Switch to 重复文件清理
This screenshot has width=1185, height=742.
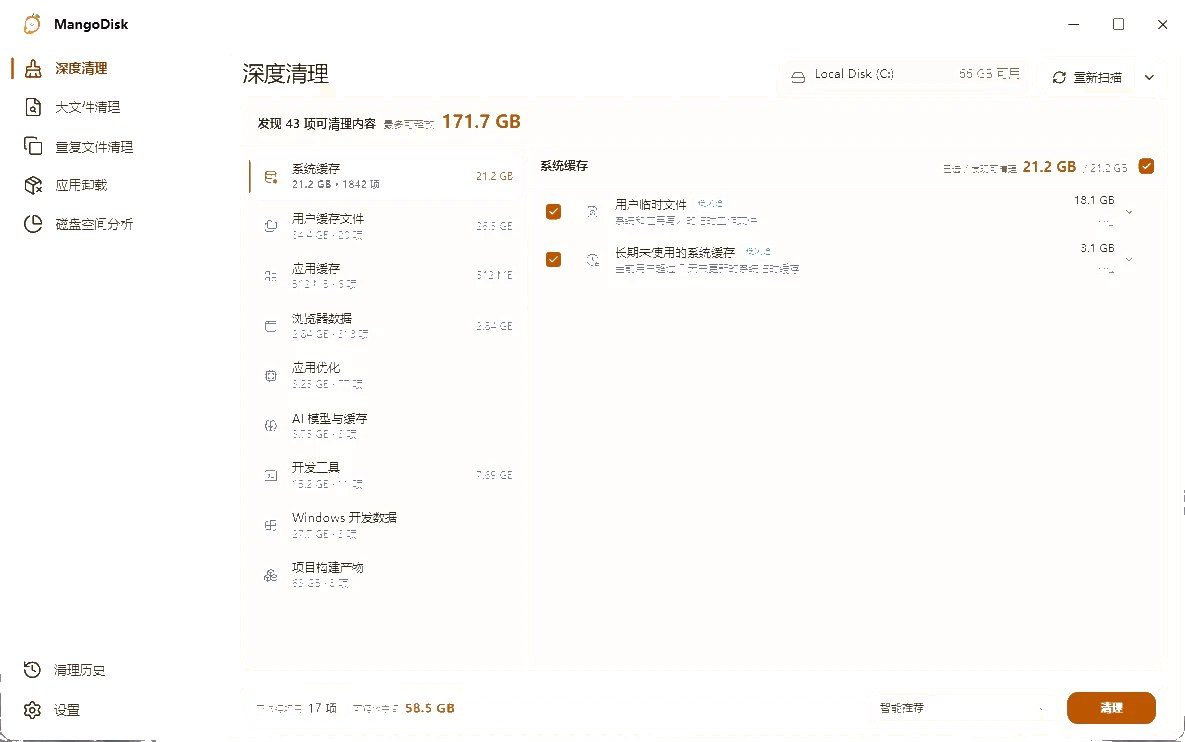[x=79, y=147]
